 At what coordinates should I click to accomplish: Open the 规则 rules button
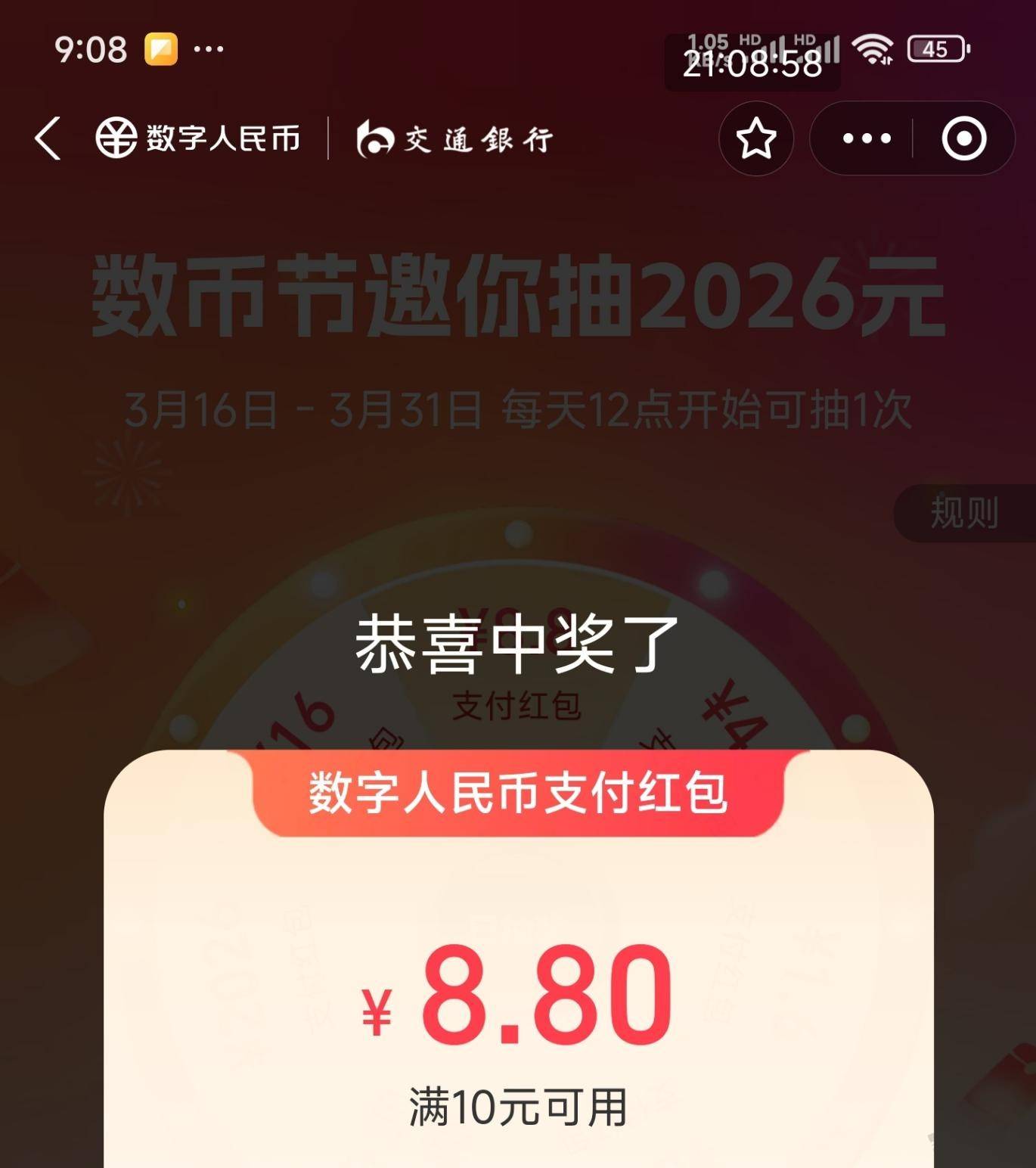click(964, 513)
